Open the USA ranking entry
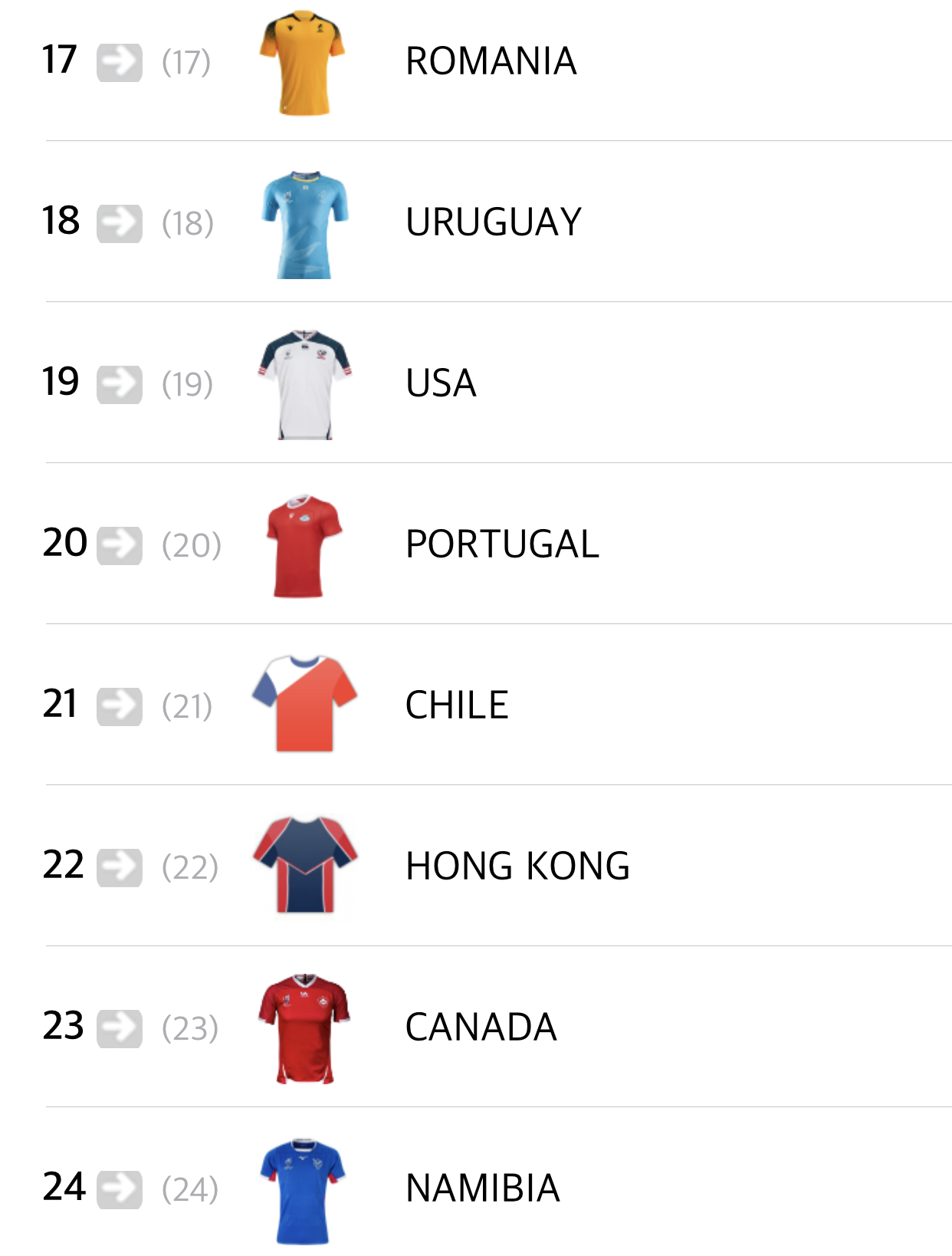This screenshot has width=952, height=1256. click(442, 383)
